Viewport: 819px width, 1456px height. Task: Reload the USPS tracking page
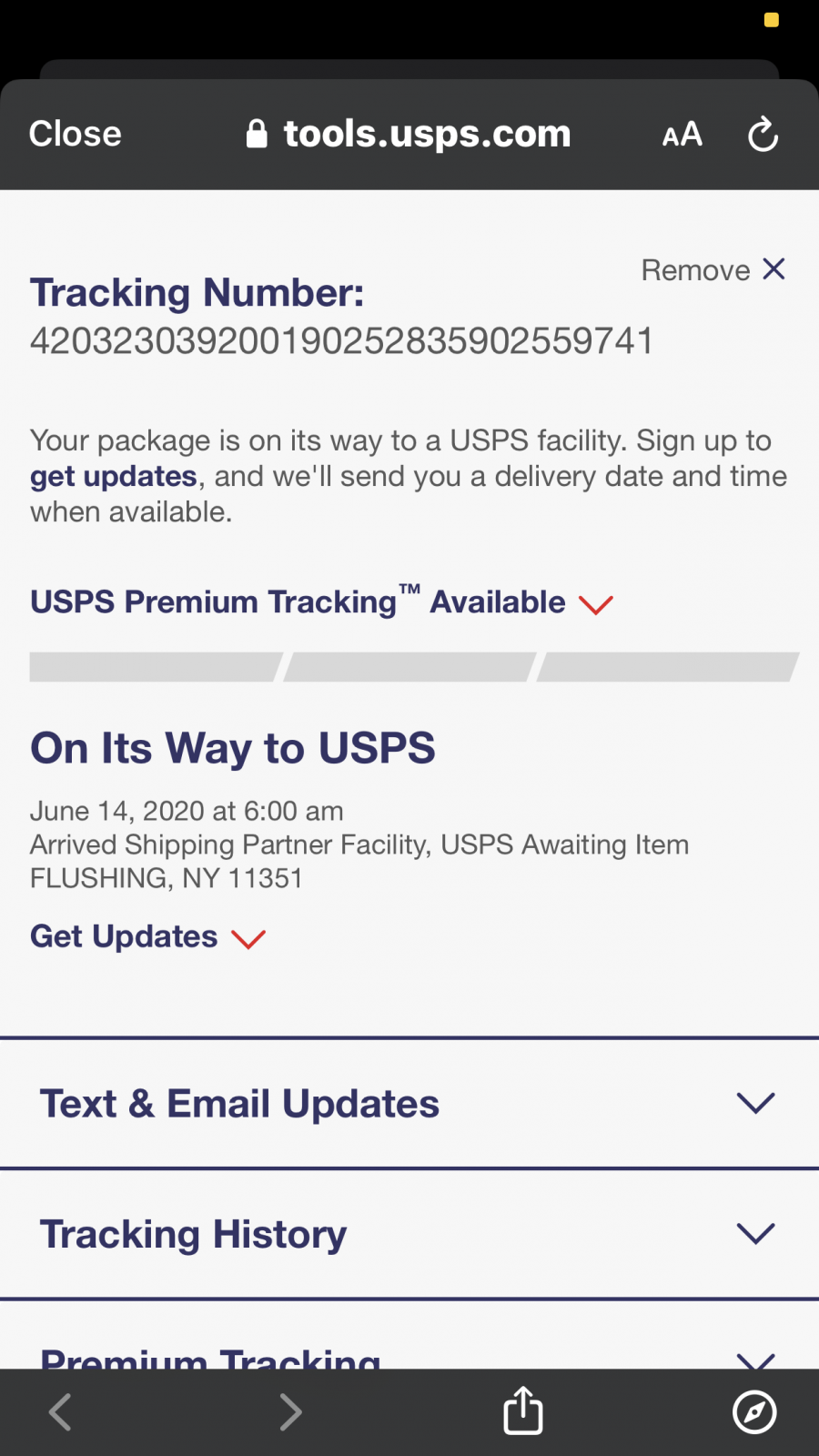(x=763, y=135)
